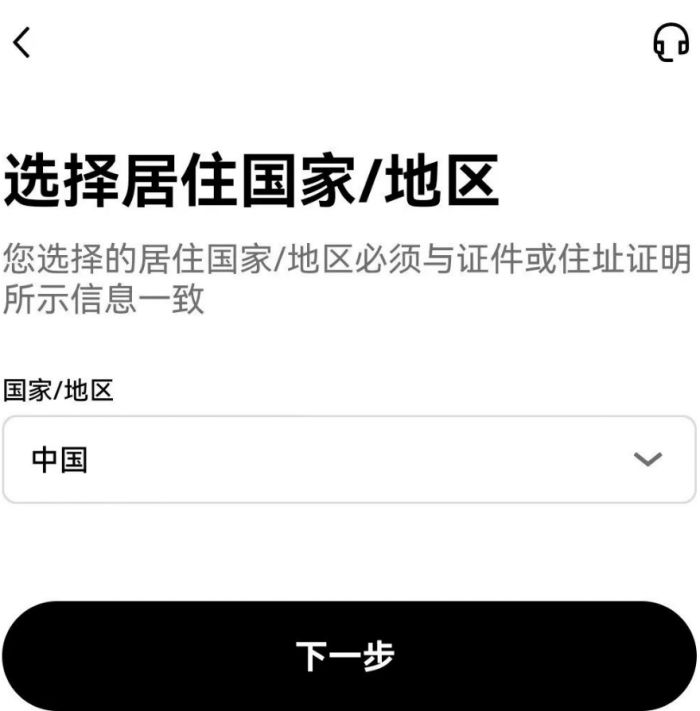Go back using the top-left arrow
Image resolution: width=700 pixels, height=711 pixels.
tap(22, 42)
